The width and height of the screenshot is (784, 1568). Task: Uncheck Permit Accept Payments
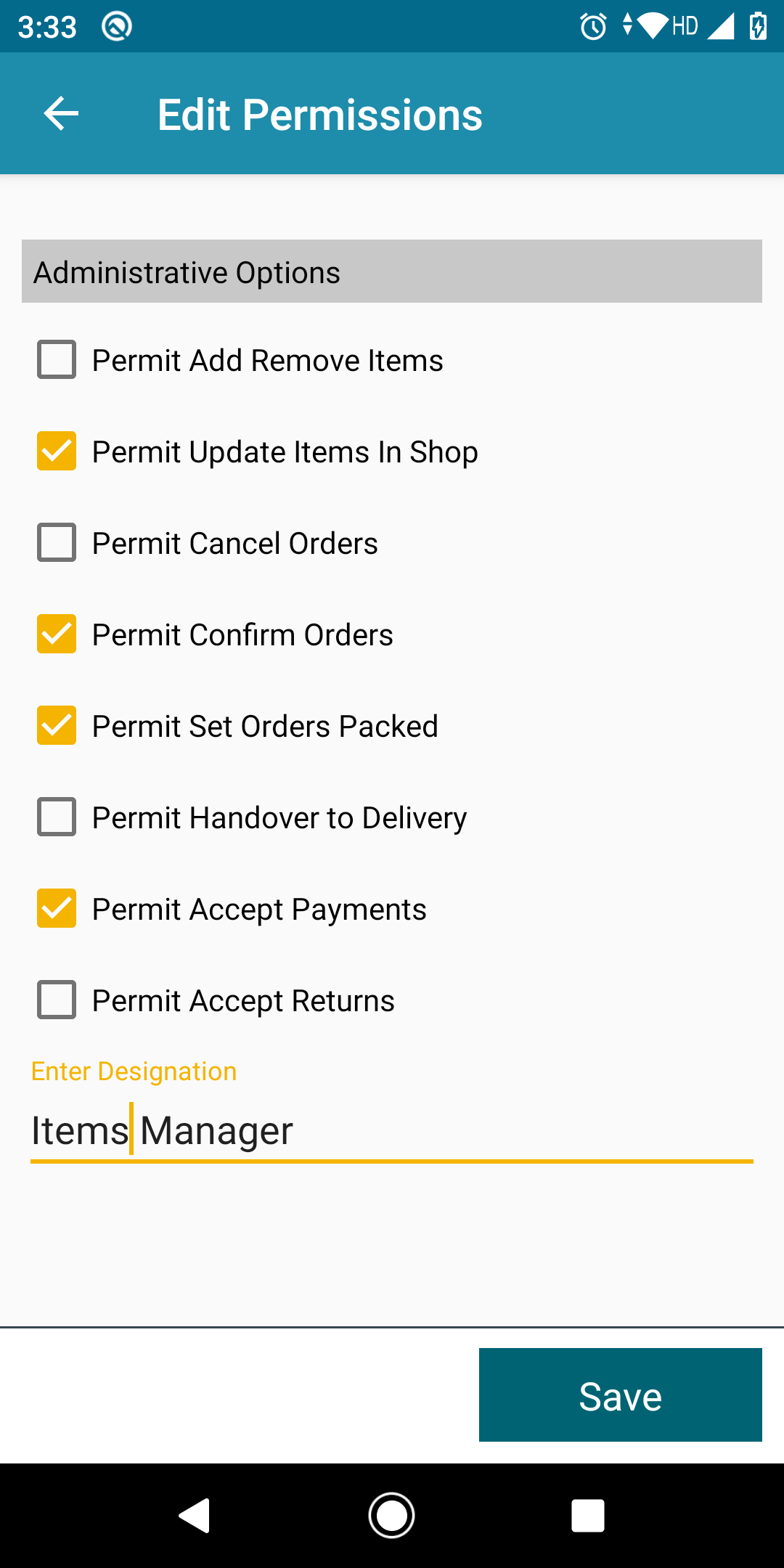click(x=57, y=909)
